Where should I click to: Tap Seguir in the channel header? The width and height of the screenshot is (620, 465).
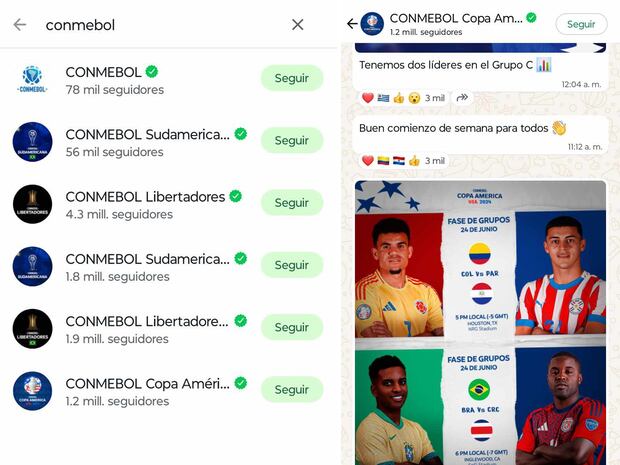581,24
